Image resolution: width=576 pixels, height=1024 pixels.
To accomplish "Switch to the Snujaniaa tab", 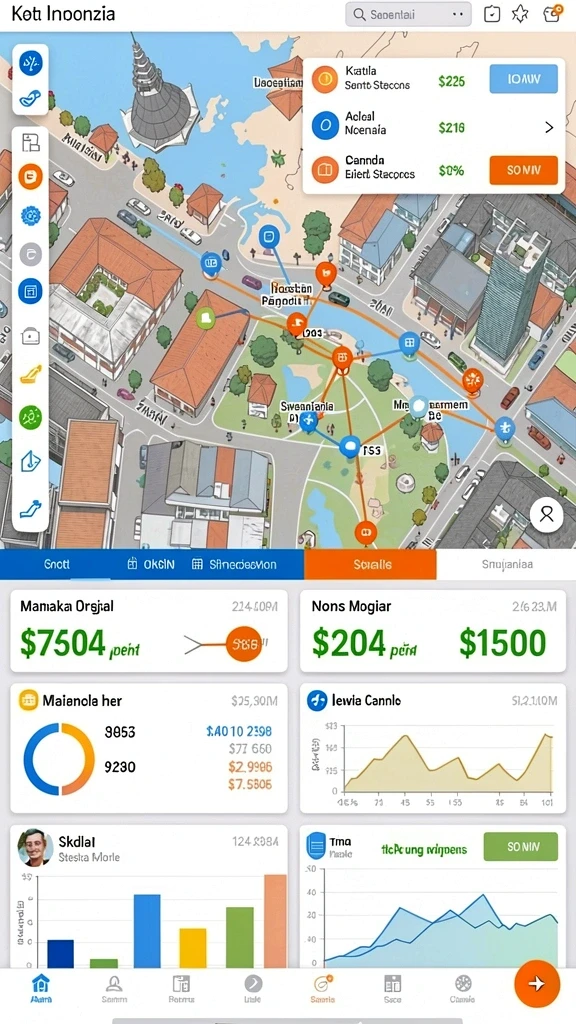I will pyautogui.click(x=506, y=564).
